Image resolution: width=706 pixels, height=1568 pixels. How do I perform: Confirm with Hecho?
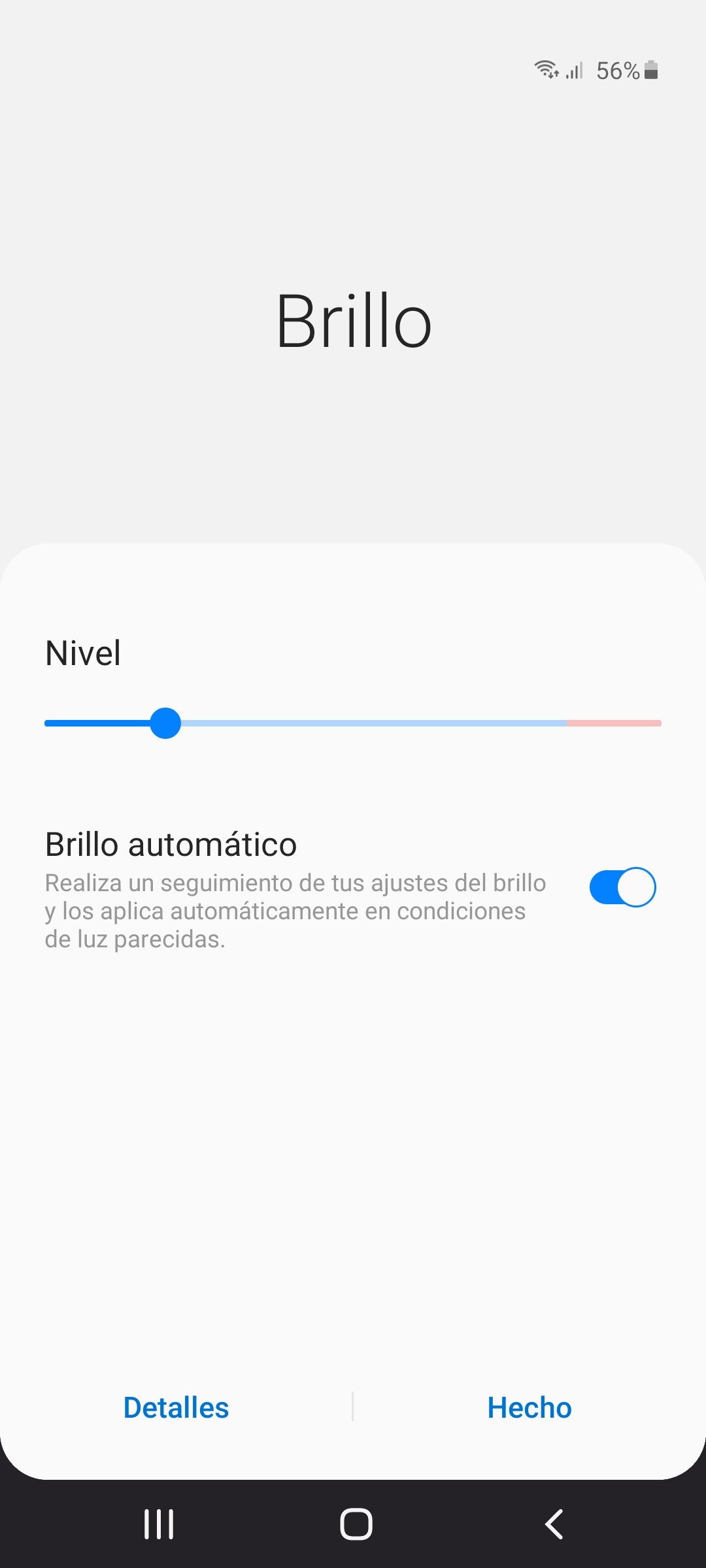coord(529,1407)
